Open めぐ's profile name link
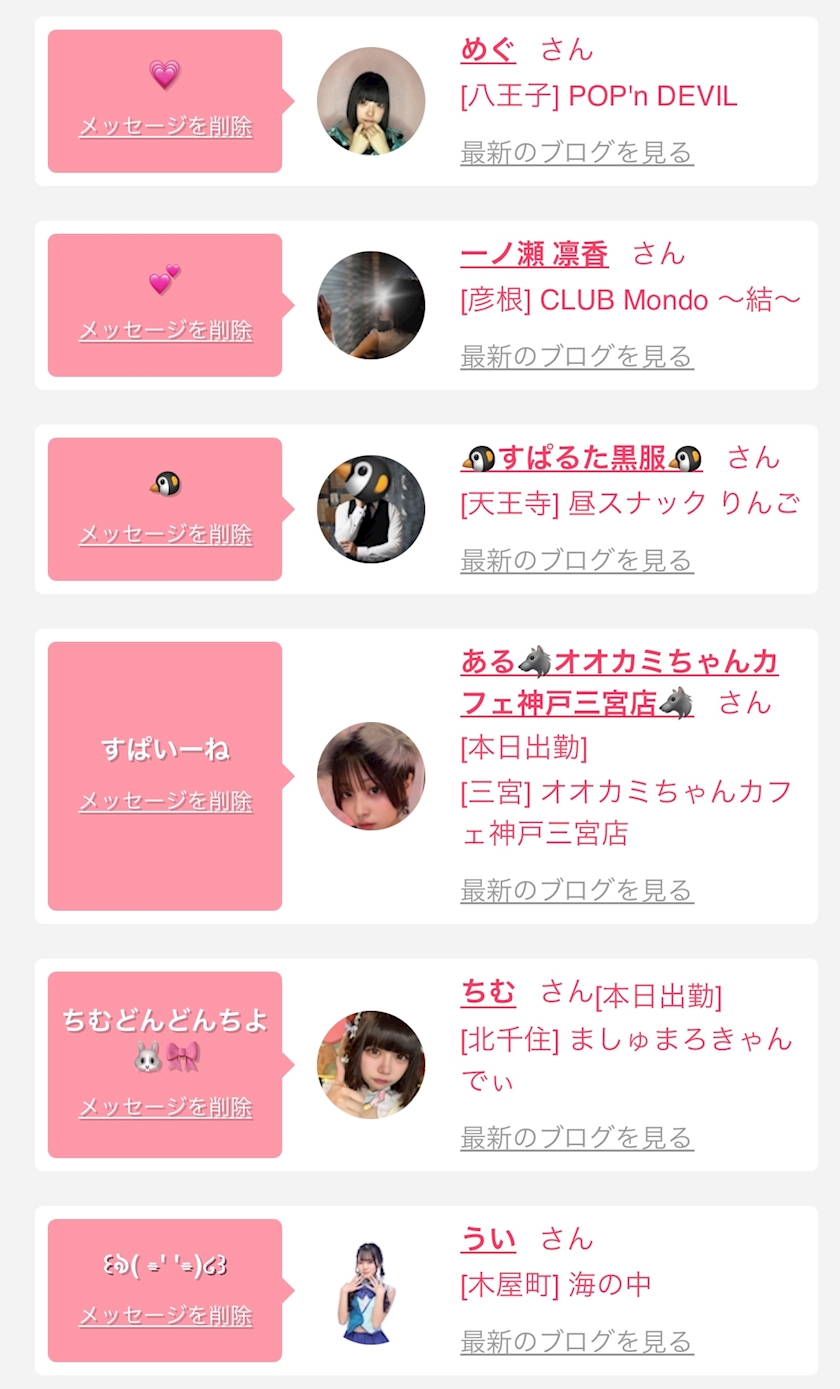 [x=488, y=49]
